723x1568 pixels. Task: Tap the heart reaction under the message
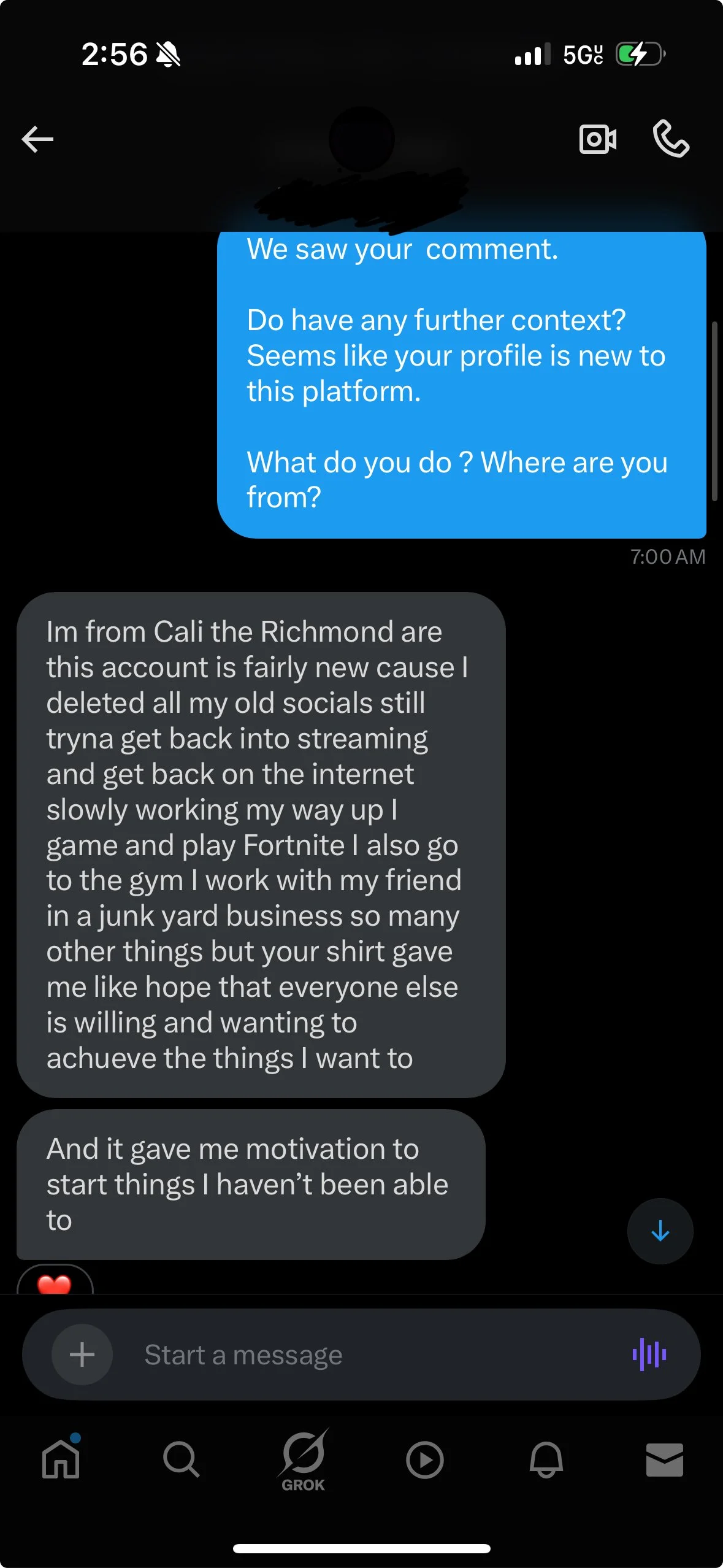click(x=55, y=1281)
